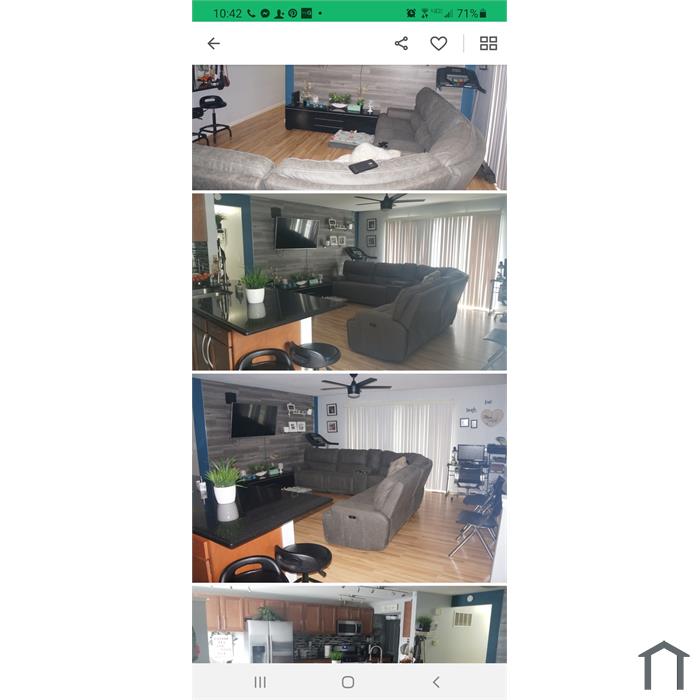Screen dimensions: 700x700
Task: Open the gray sectional sofa close-up photo
Action: [x=349, y=127]
